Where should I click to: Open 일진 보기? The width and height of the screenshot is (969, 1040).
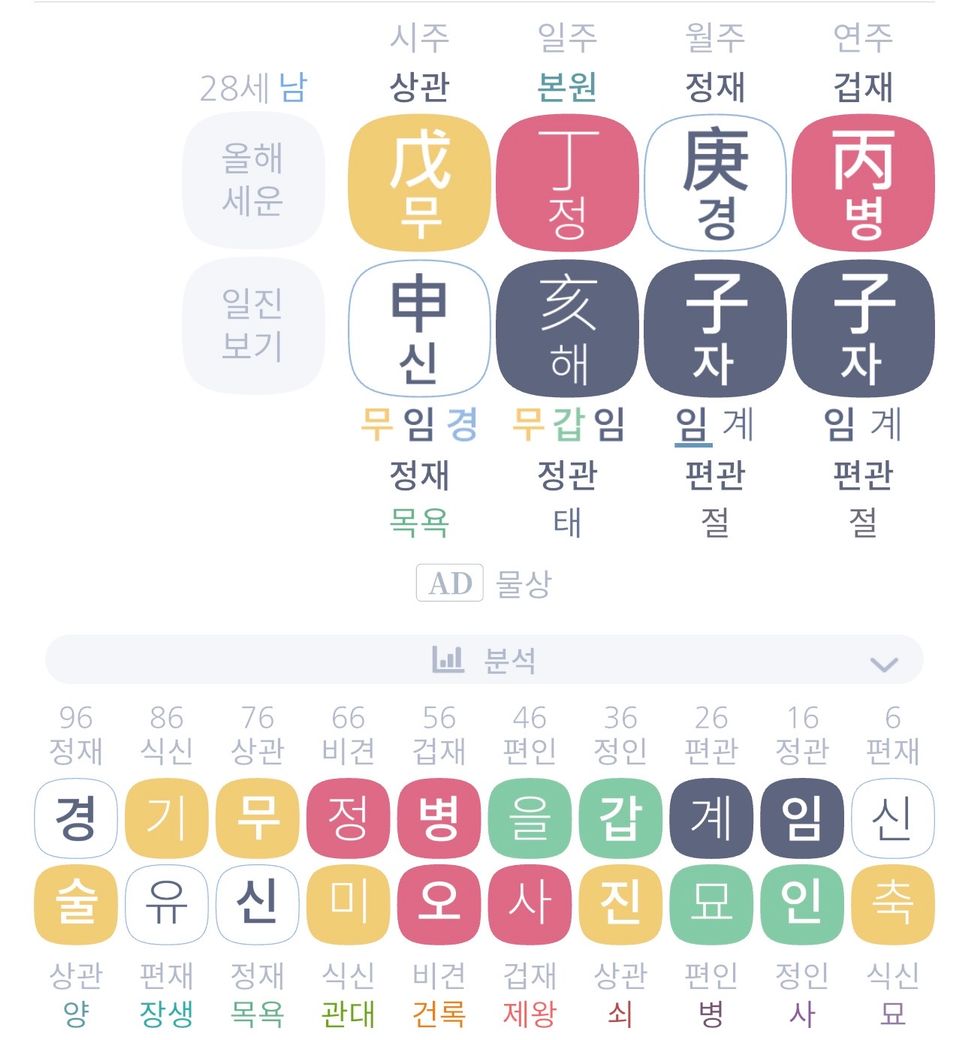pyautogui.click(x=253, y=325)
